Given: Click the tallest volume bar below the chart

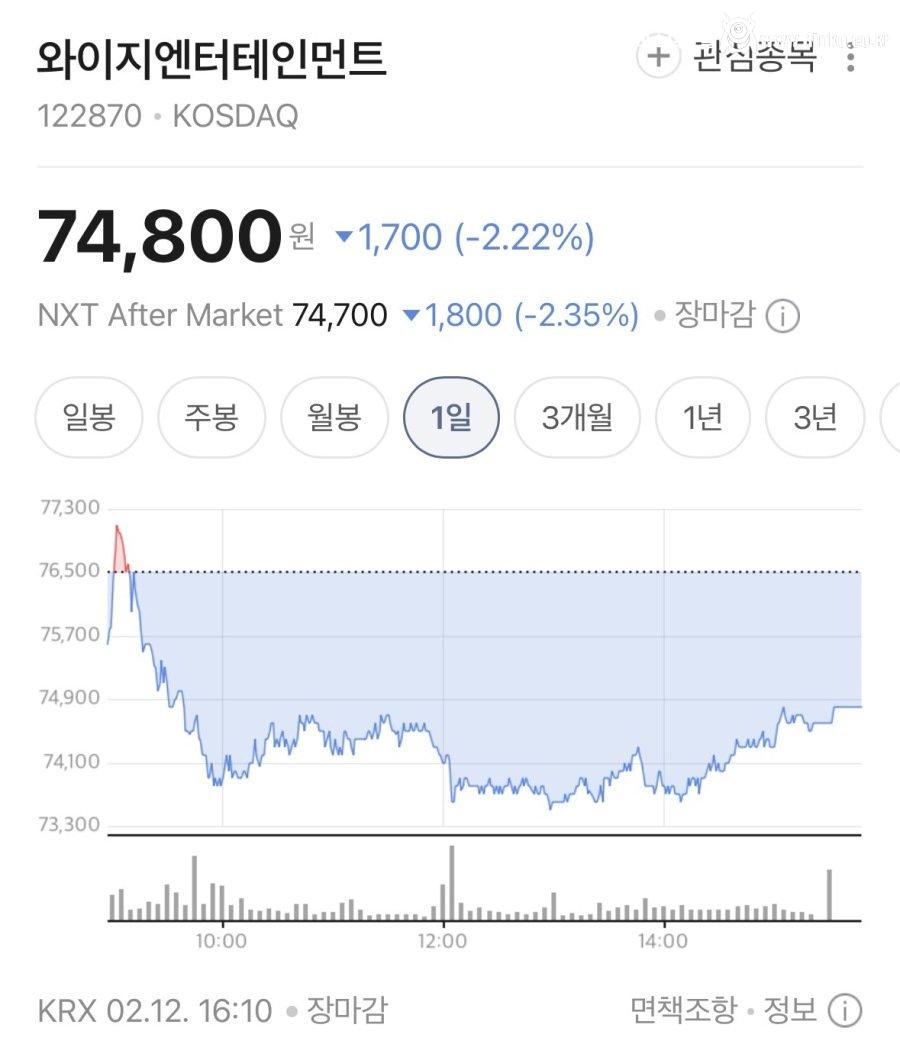Looking at the screenshot, I should pyautogui.click(x=452, y=880).
